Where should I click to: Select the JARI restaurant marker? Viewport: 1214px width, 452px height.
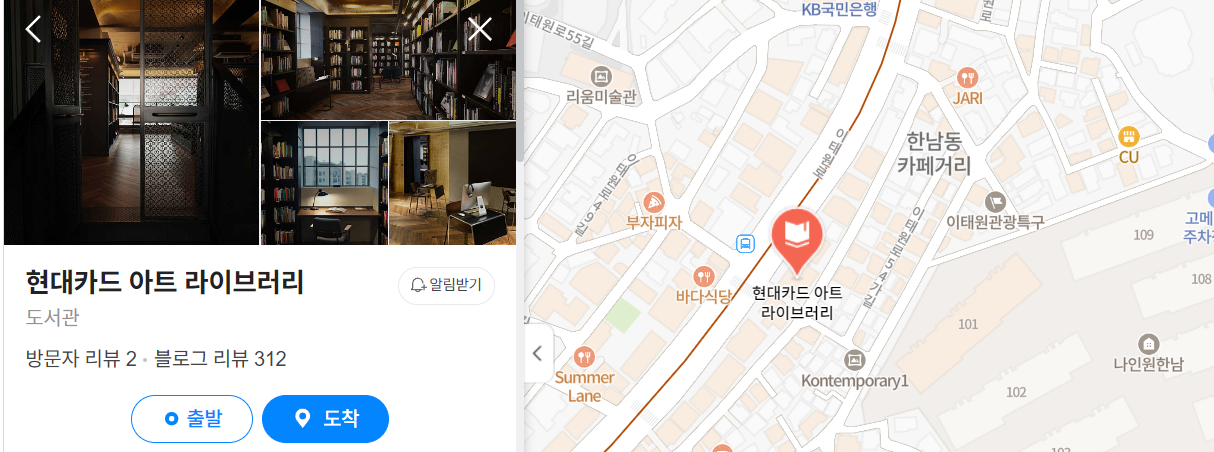pyautogui.click(x=967, y=77)
